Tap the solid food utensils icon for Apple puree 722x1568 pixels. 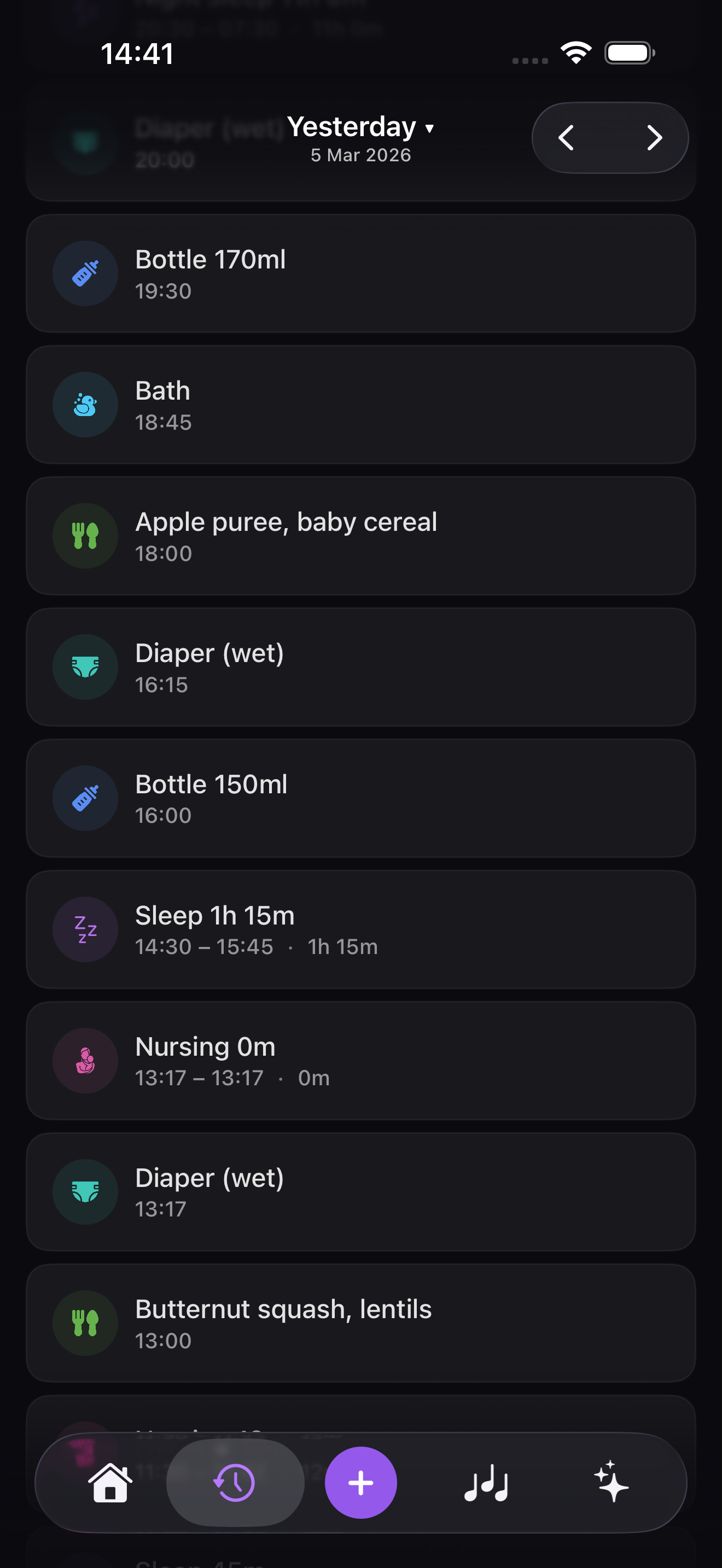coord(85,535)
